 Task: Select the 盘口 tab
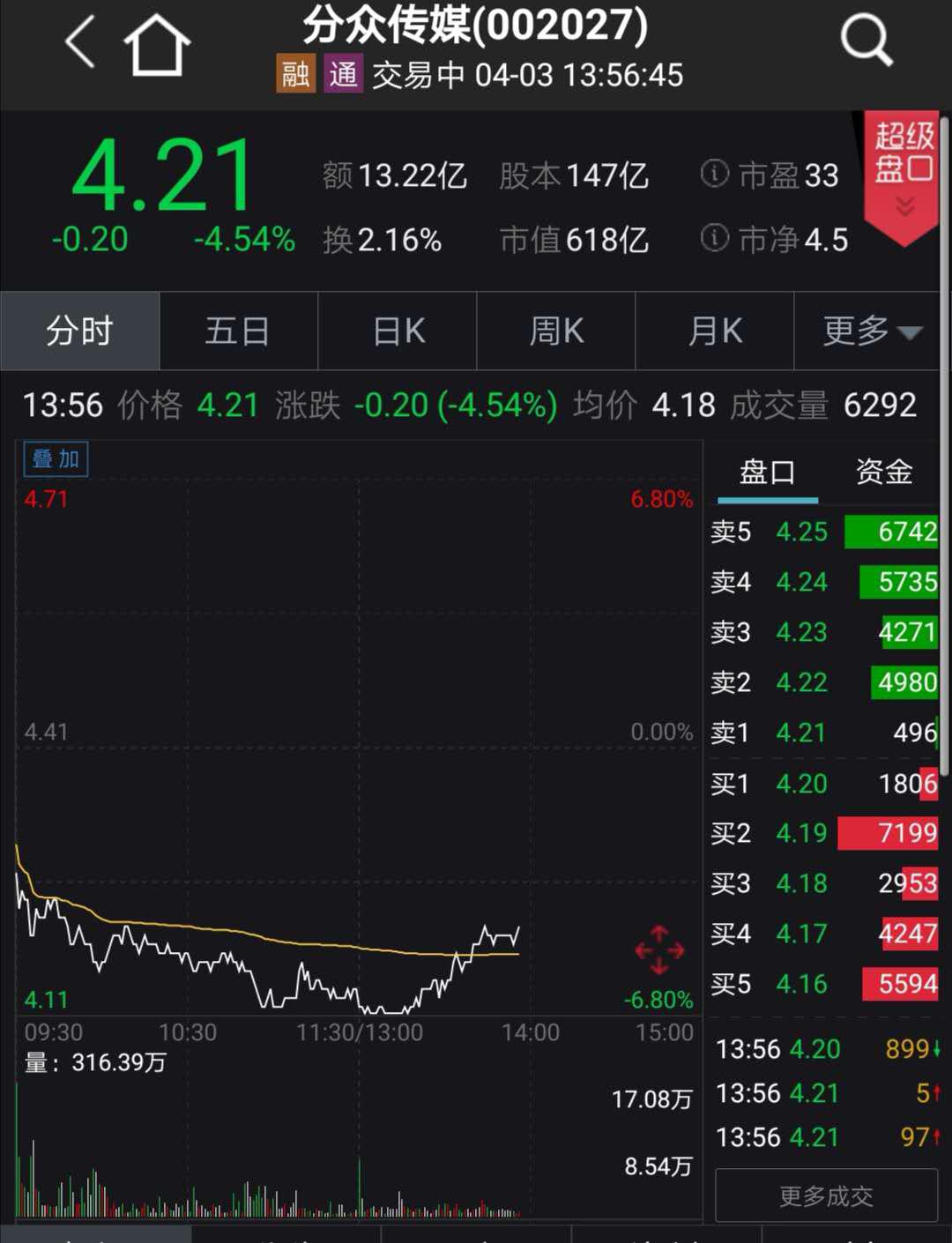click(767, 473)
